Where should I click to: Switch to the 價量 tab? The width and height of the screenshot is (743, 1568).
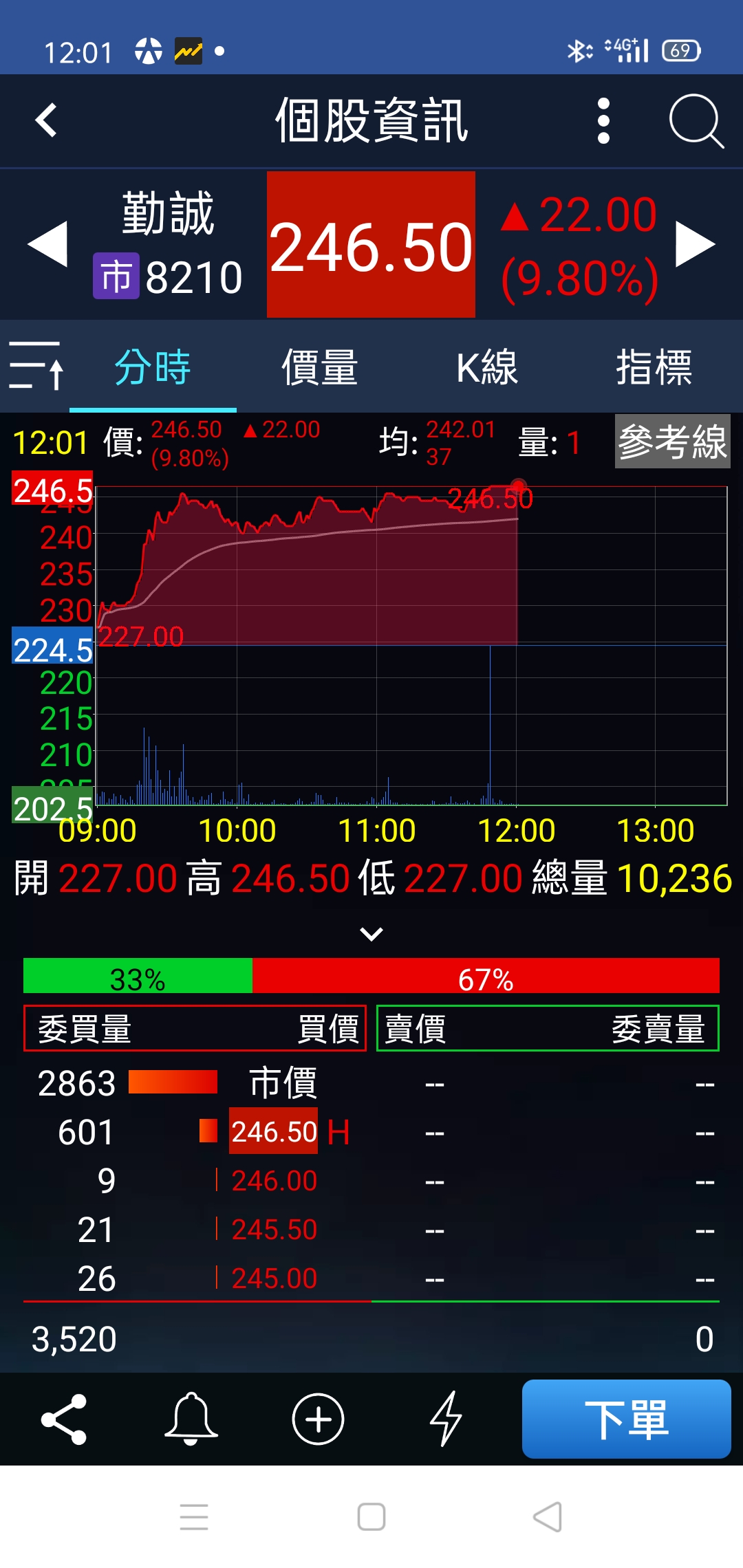tap(320, 367)
